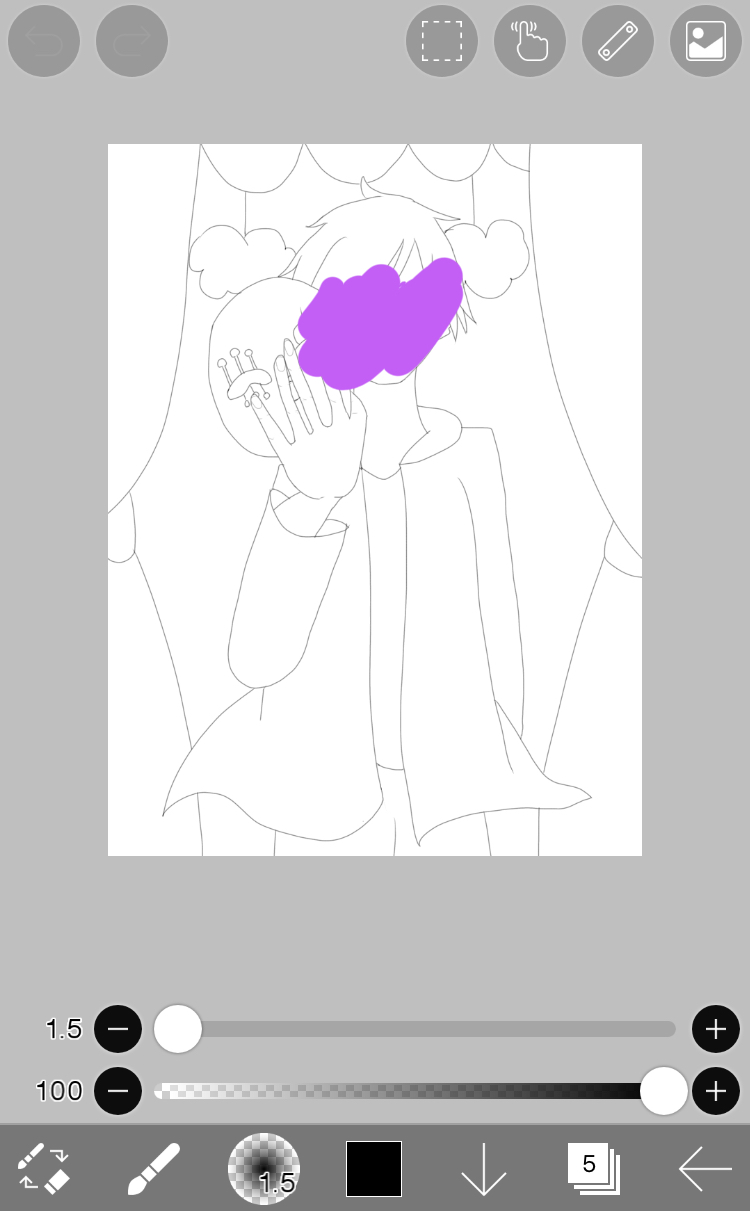Go back using the left arrow

705,1168
